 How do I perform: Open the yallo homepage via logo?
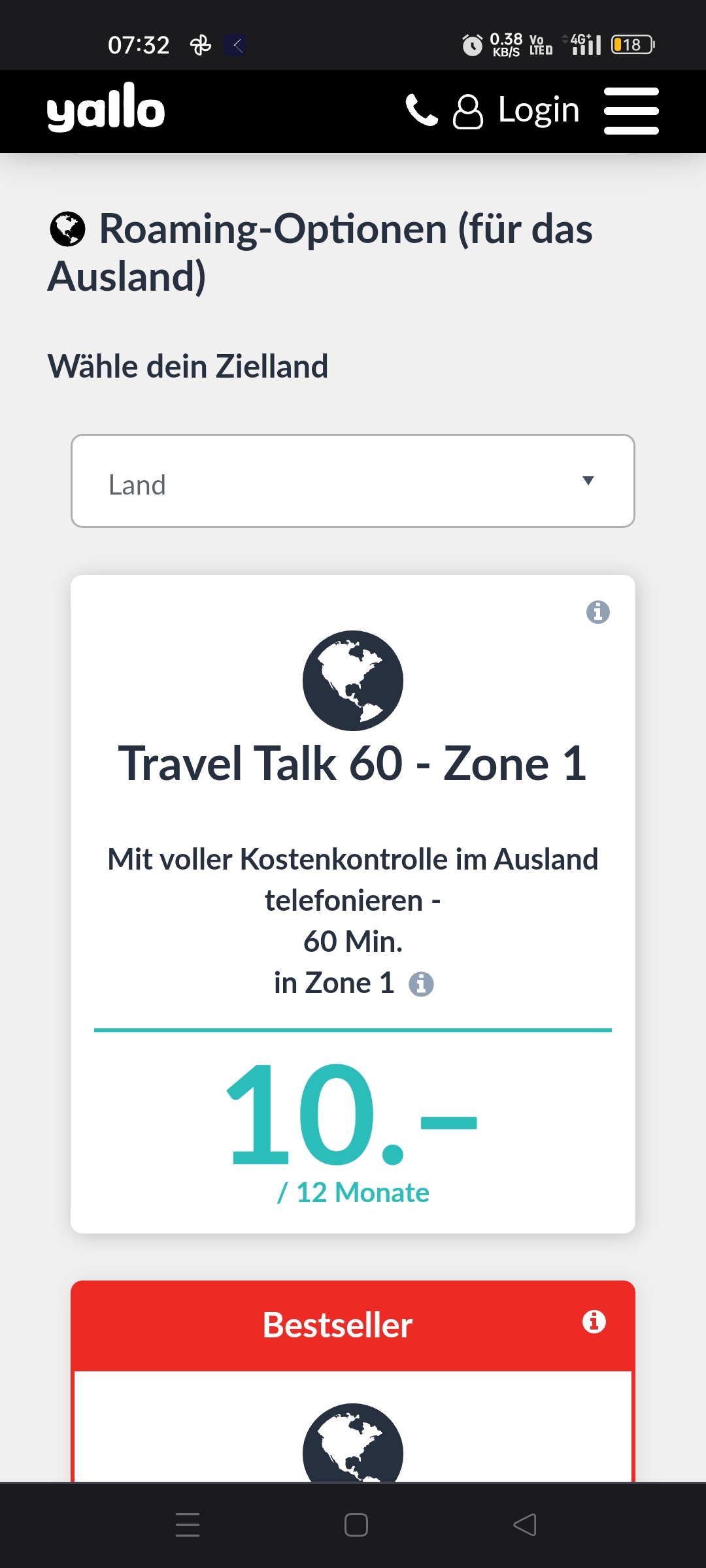coord(106,108)
